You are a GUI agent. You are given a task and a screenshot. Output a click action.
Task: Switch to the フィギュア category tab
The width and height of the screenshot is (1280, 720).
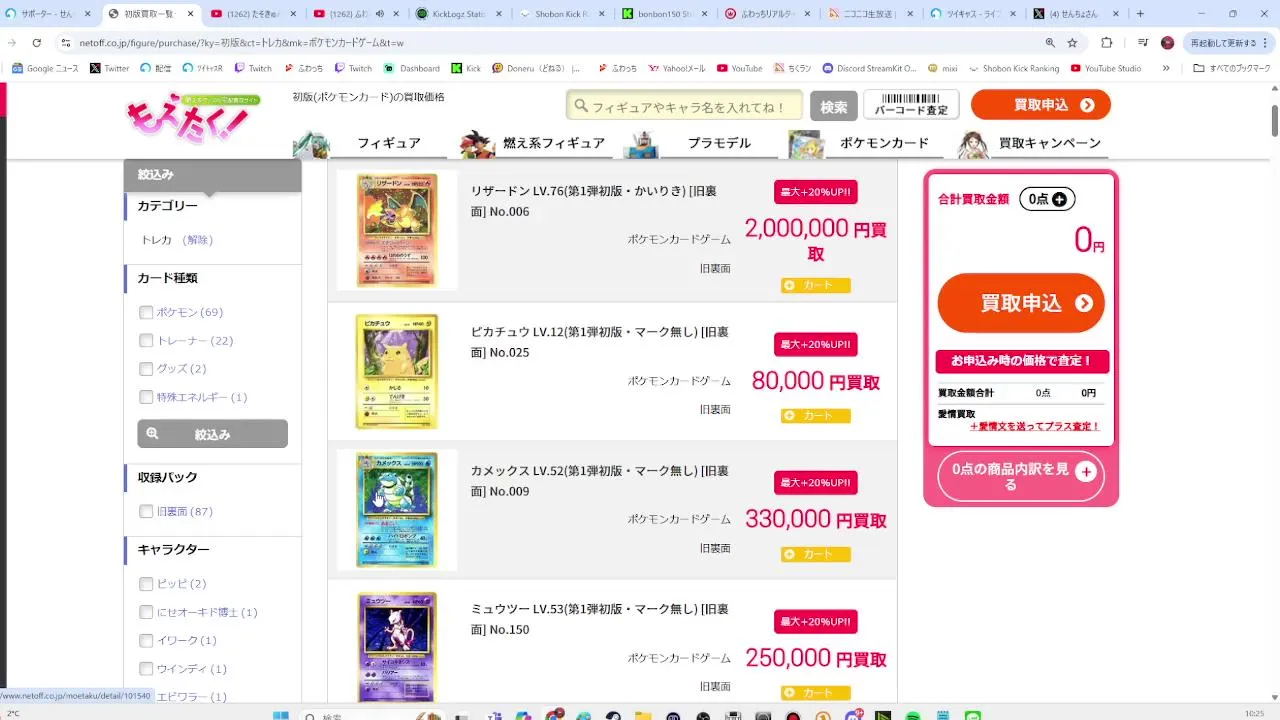(388, 143)
